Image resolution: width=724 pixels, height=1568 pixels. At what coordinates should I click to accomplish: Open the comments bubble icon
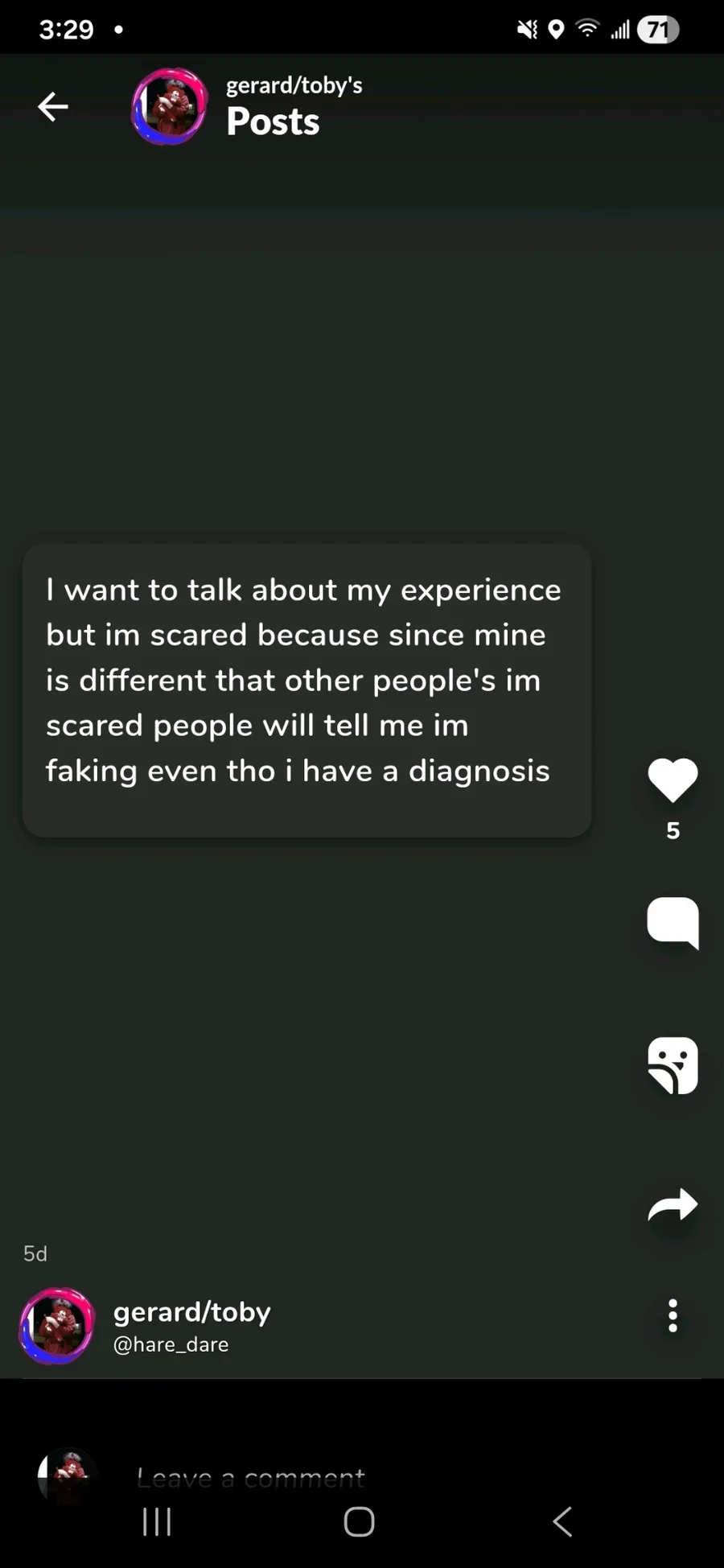pyautogui.click(x=673, y=921)
